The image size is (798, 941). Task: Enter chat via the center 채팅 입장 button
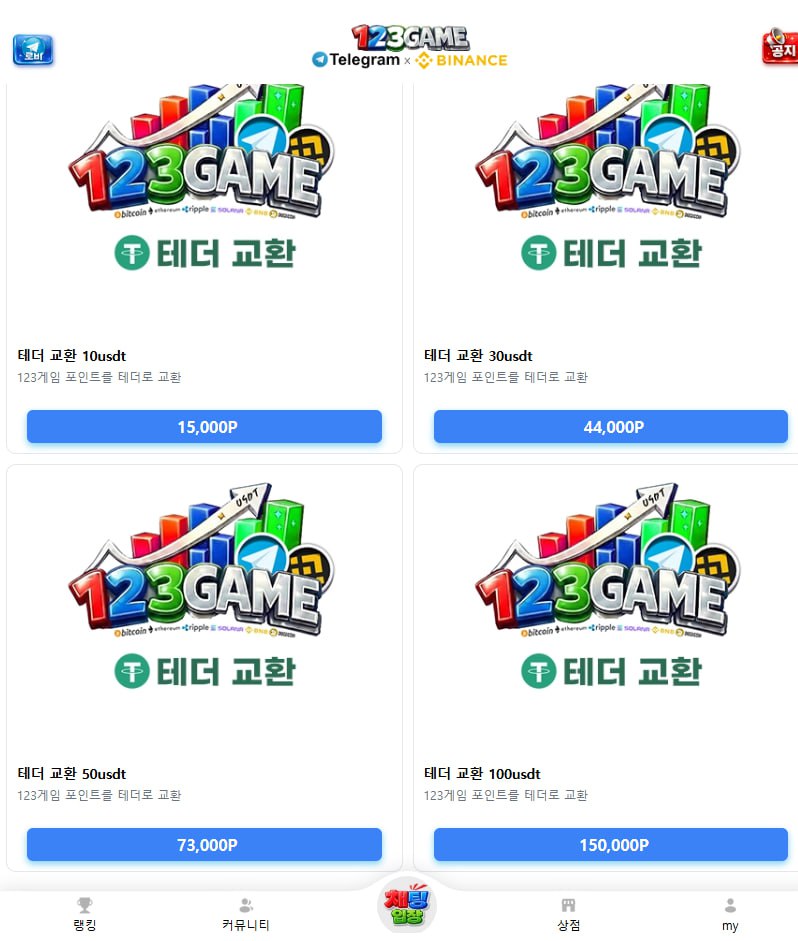[406, 905]
